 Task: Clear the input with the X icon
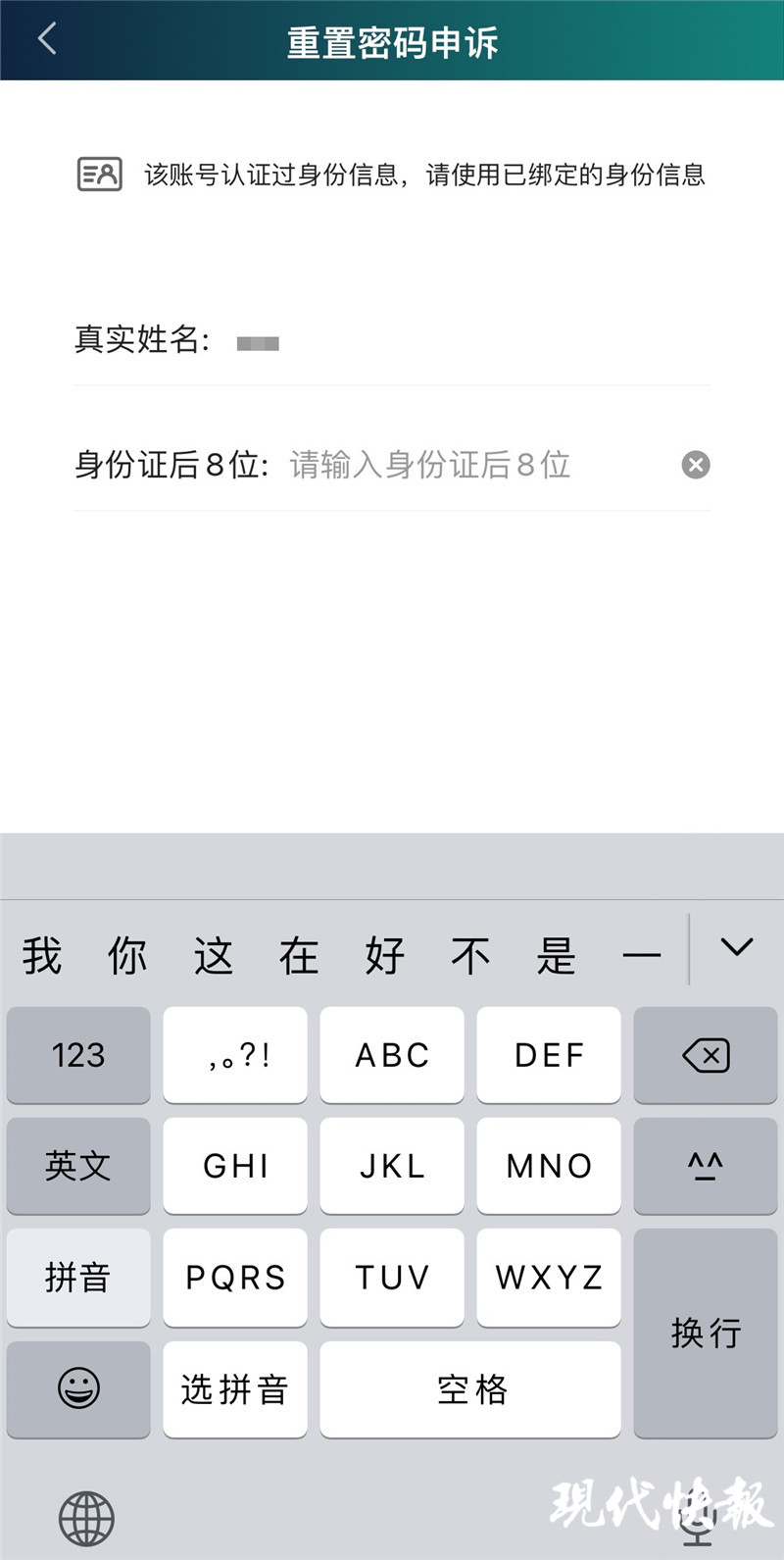click(x=695, y=465)
